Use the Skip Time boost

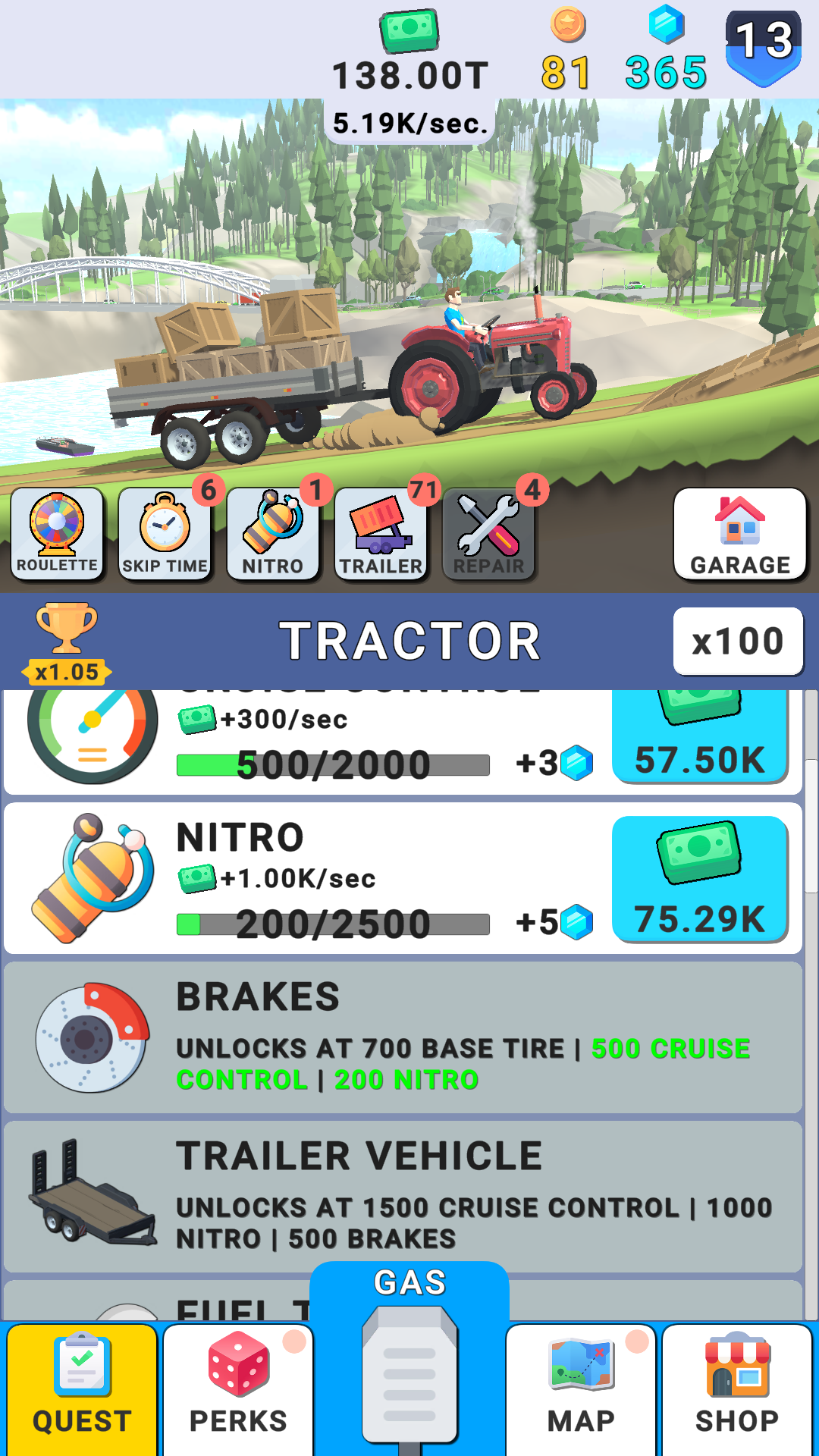point(165,534)
